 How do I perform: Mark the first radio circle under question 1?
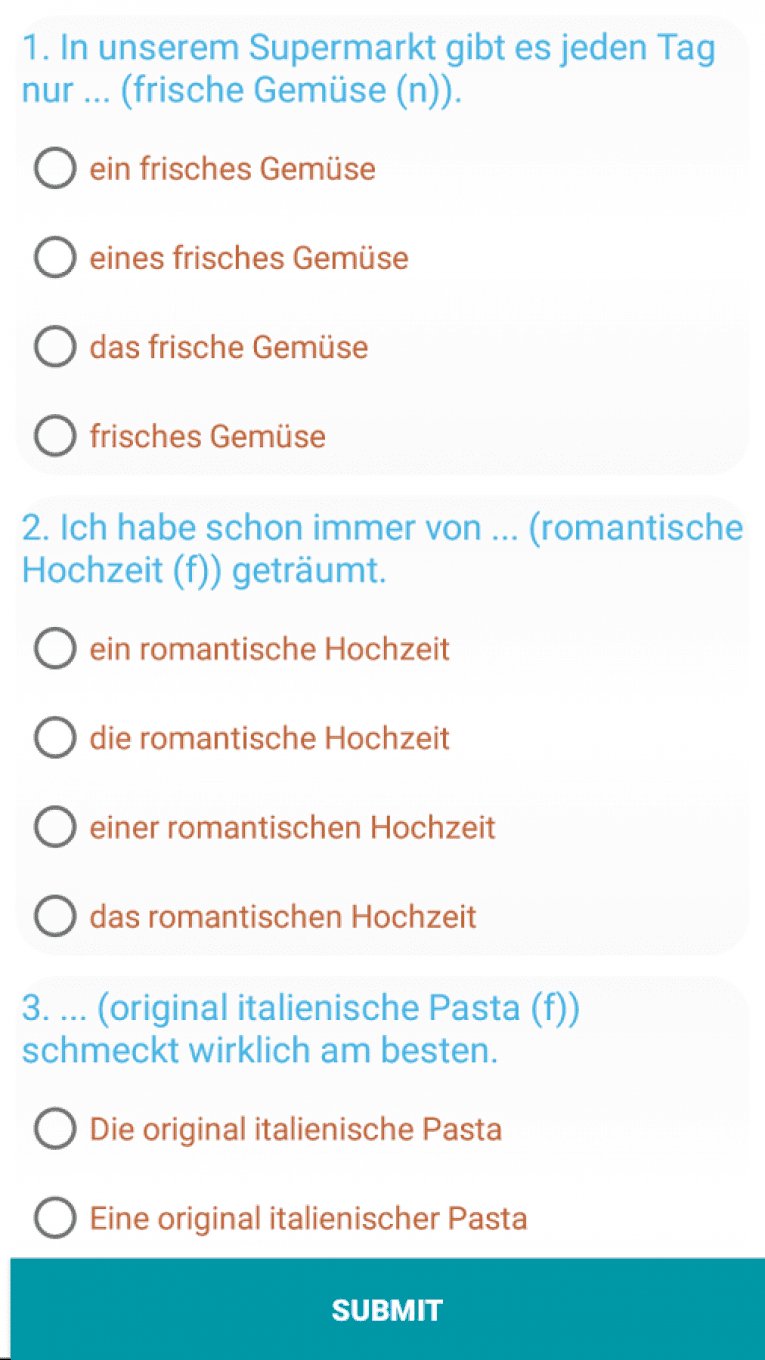pyautogui.click(x=55, y=168)
